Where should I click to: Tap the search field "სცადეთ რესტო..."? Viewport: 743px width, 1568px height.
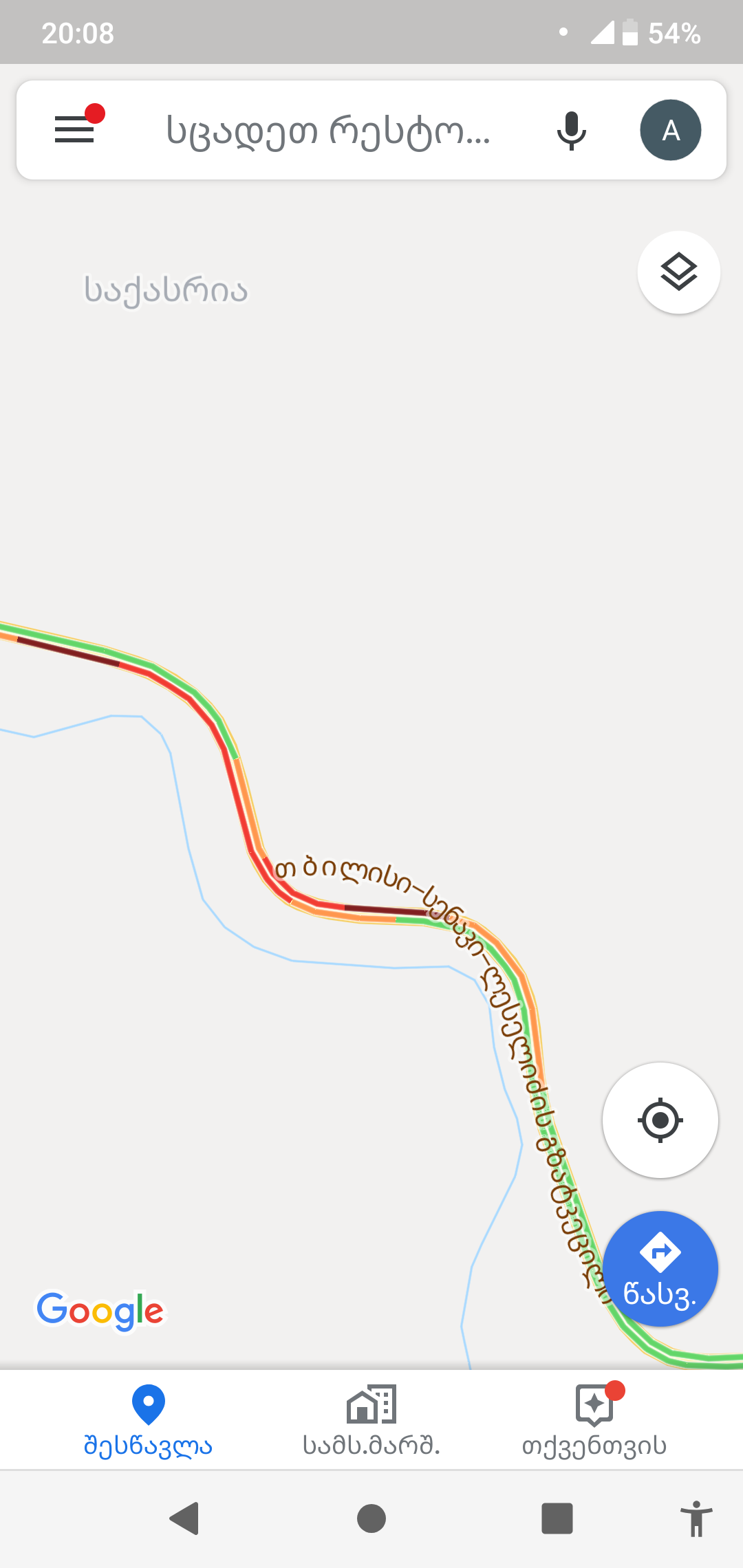(328, 130)
